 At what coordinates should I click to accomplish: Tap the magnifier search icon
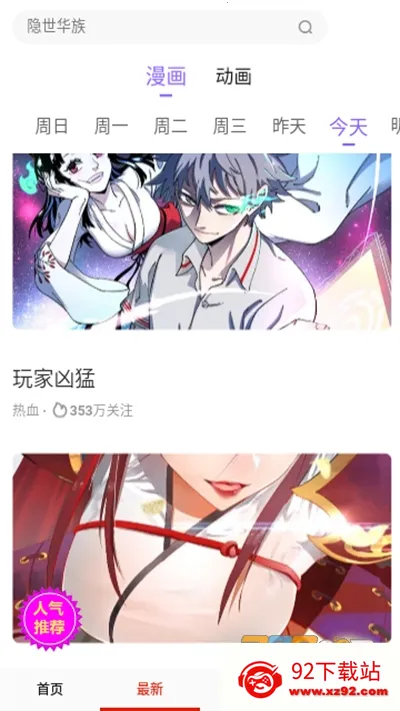305,27
